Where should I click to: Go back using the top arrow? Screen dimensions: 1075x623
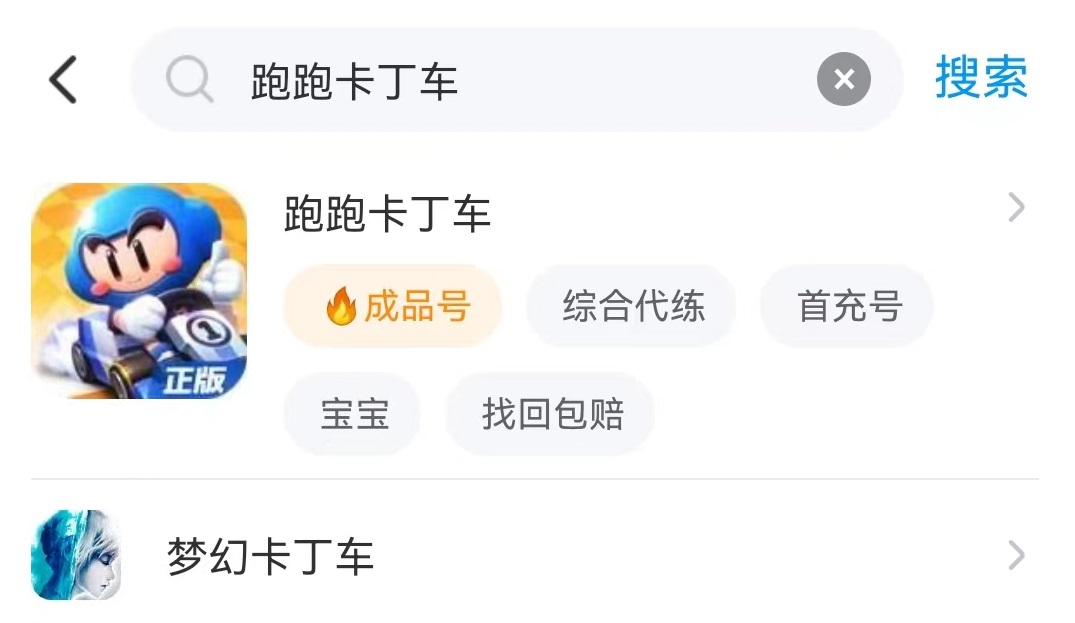point(63,80)
